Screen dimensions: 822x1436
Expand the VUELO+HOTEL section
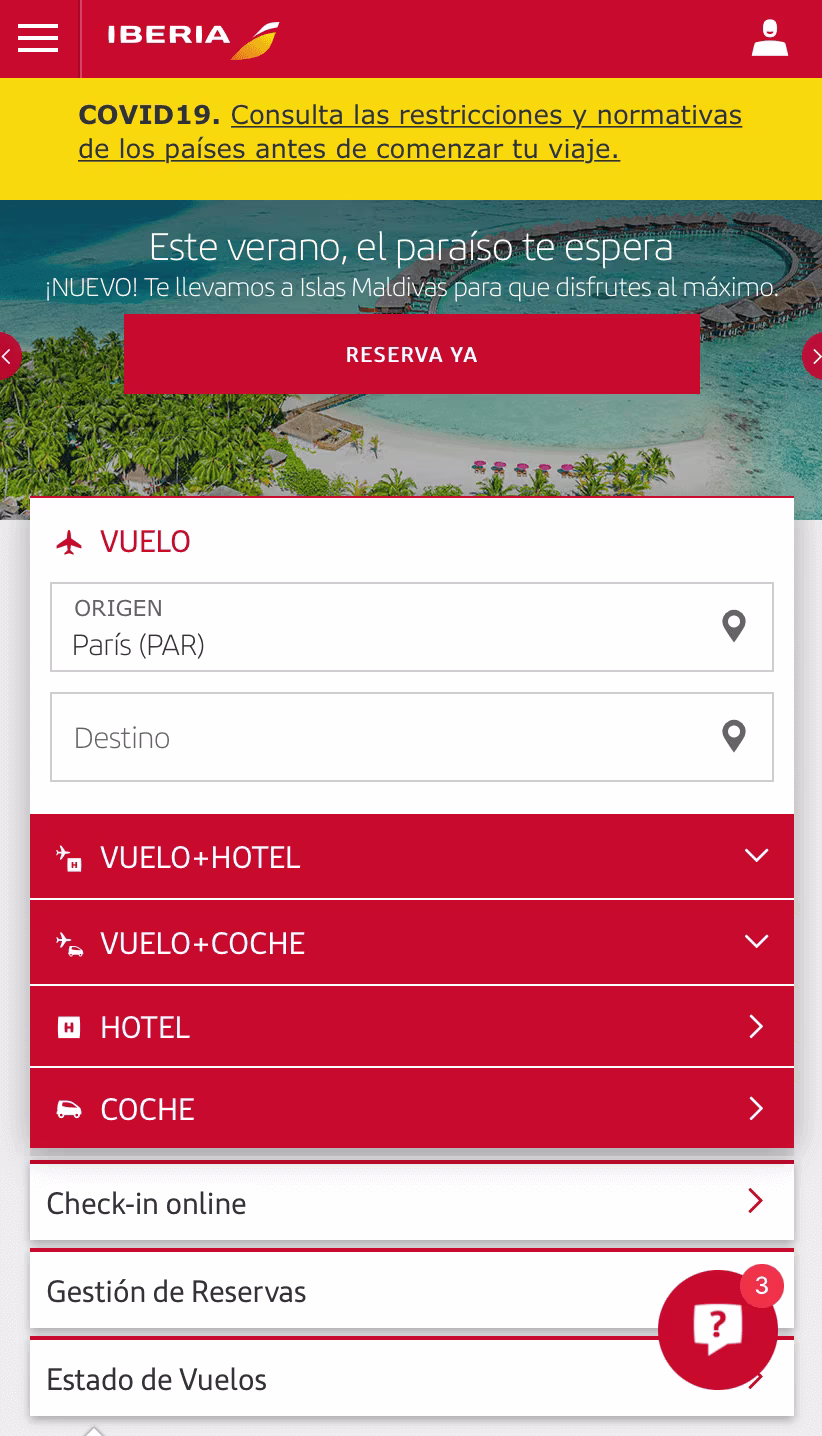coord(411,856)
